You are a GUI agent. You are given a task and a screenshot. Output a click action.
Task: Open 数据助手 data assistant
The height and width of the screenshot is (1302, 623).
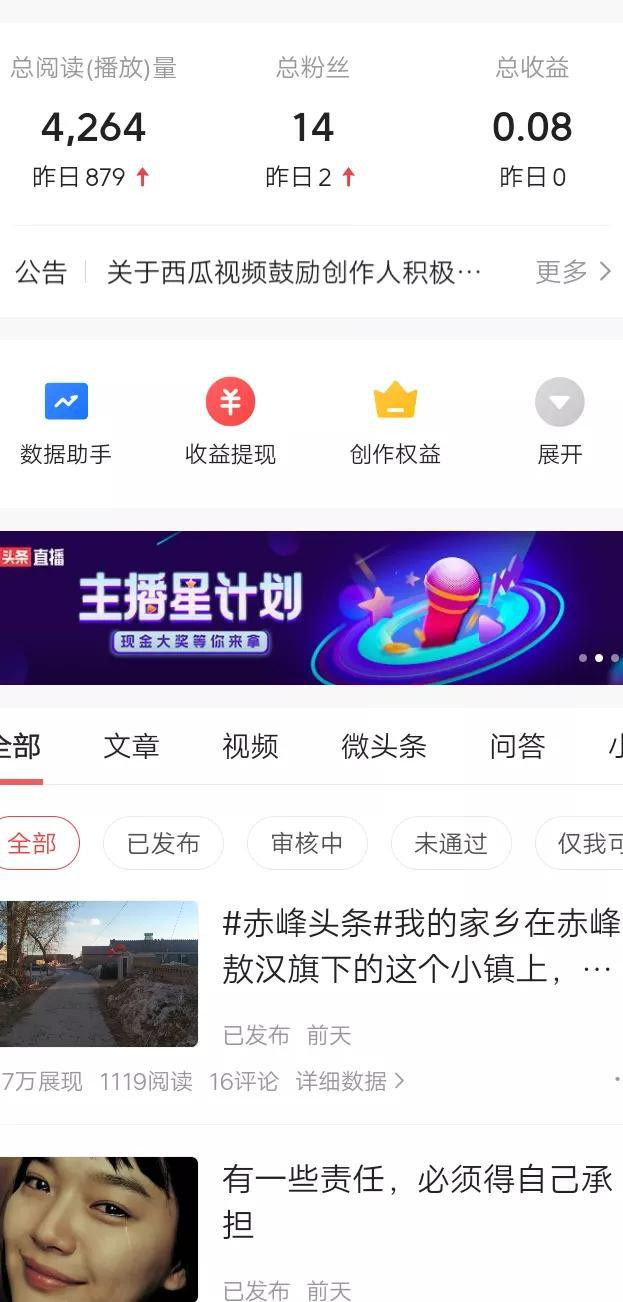pos(66,422)
